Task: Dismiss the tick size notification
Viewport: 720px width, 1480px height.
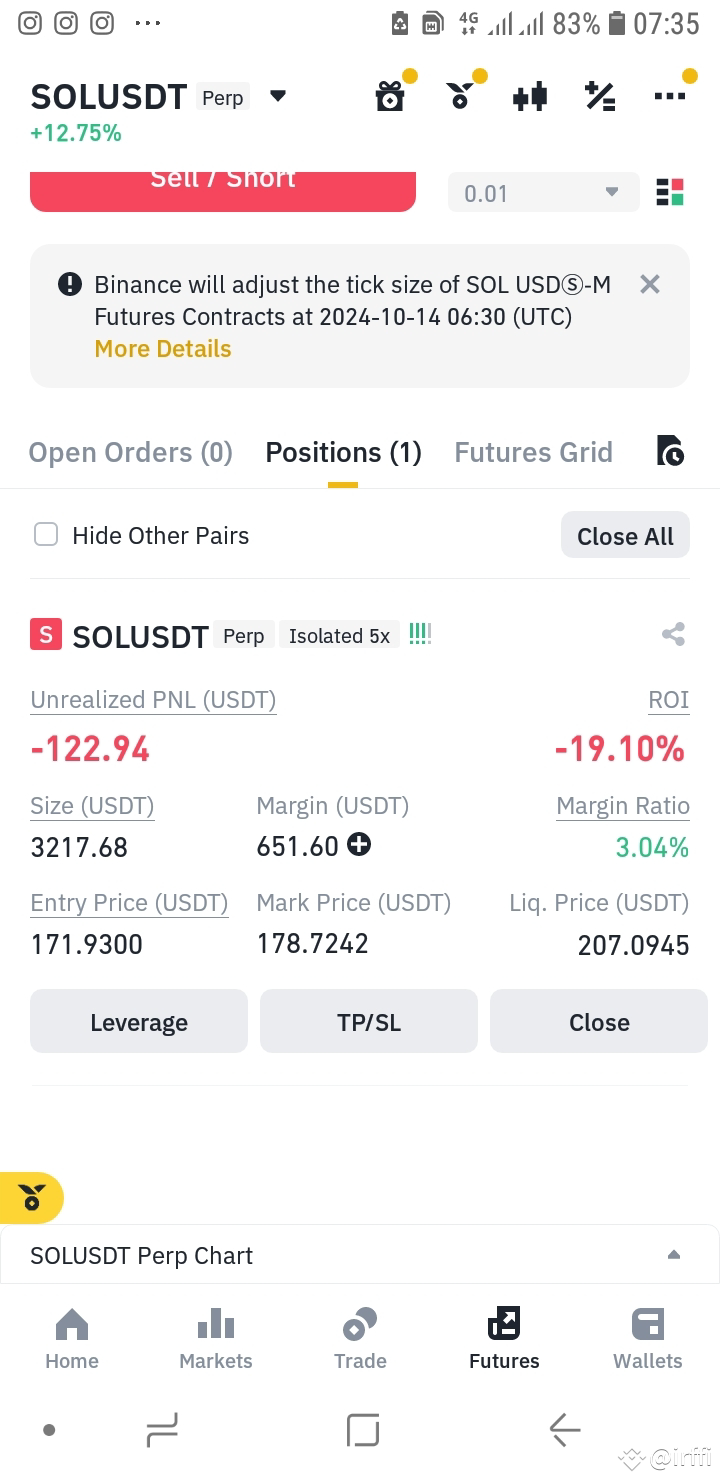Action: point(649,284)
